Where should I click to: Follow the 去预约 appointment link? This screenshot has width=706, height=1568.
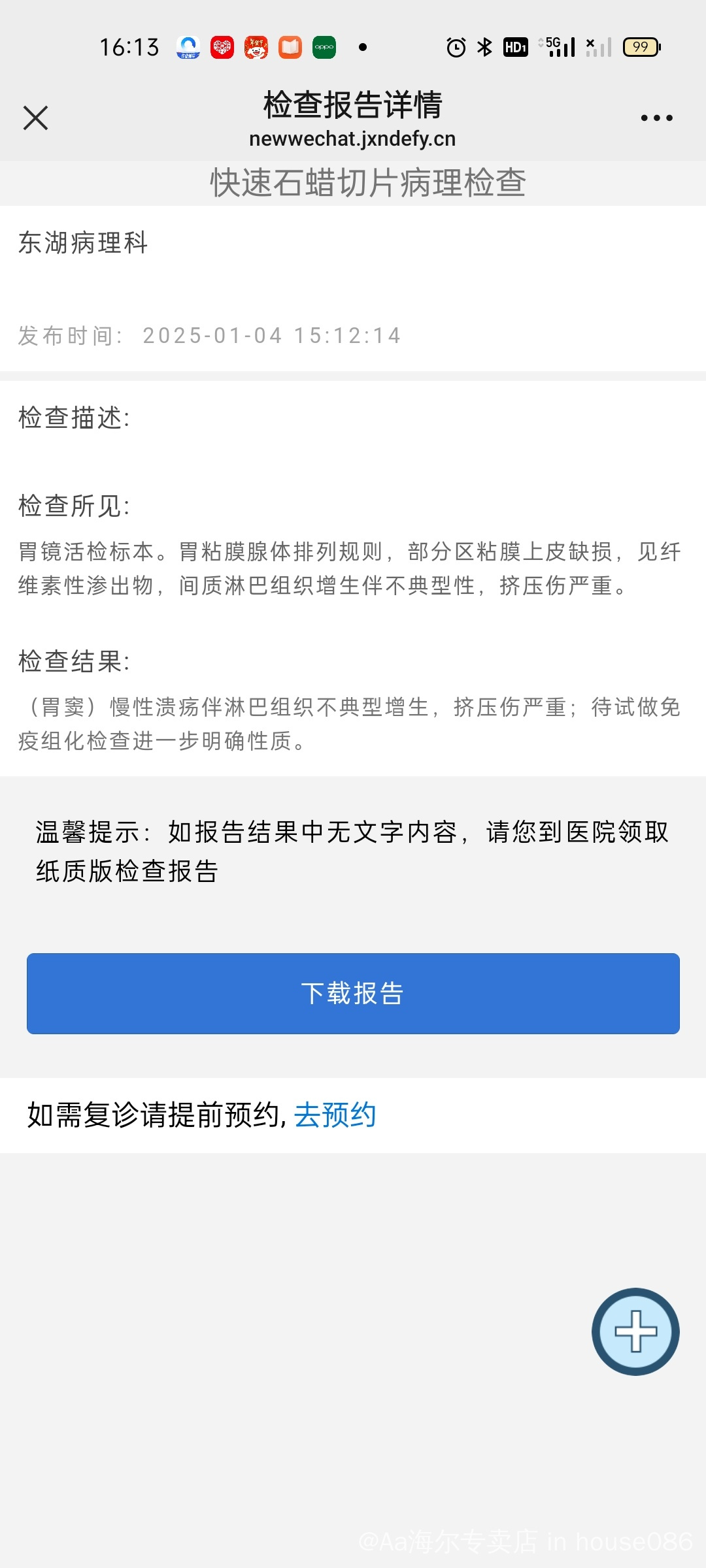pos(335,1115)
